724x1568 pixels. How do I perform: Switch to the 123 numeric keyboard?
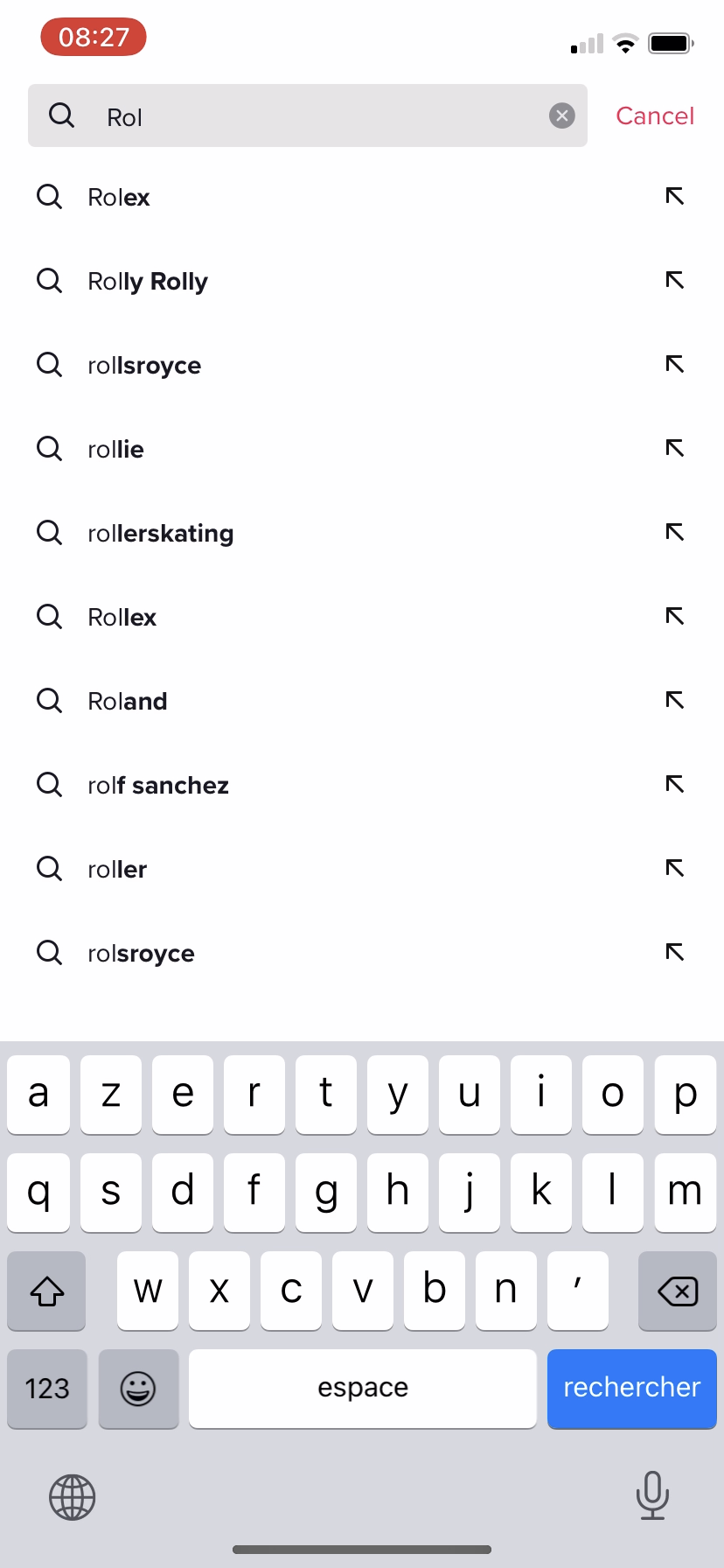pos(46,1389)
